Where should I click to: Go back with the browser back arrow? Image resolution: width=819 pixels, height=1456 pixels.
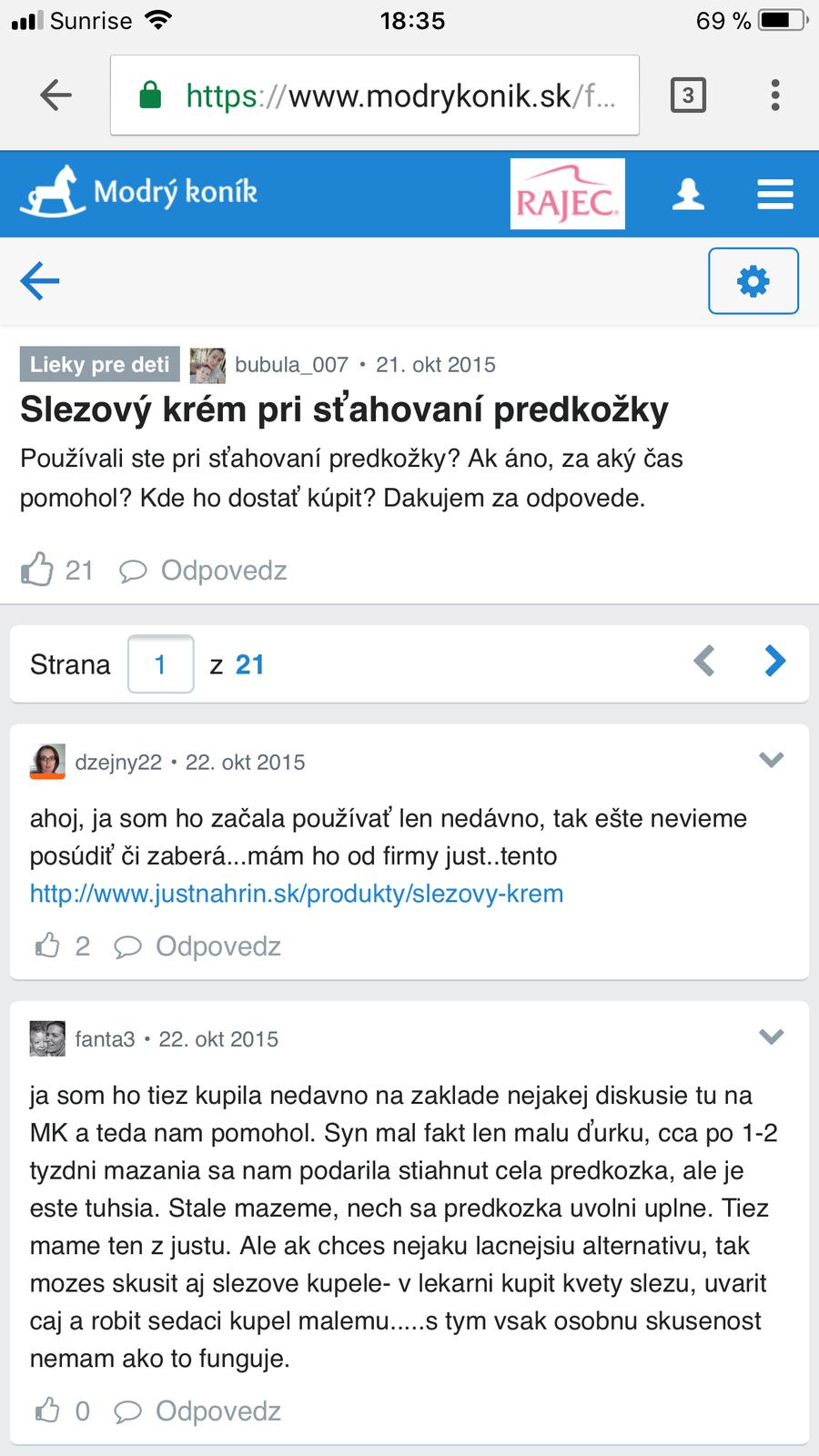click(56, 95)
